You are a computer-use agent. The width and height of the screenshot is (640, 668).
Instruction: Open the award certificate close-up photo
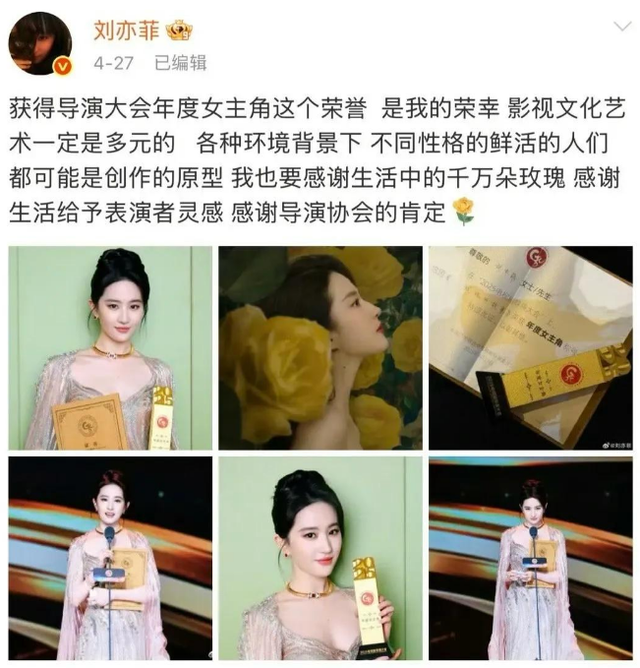530,347
